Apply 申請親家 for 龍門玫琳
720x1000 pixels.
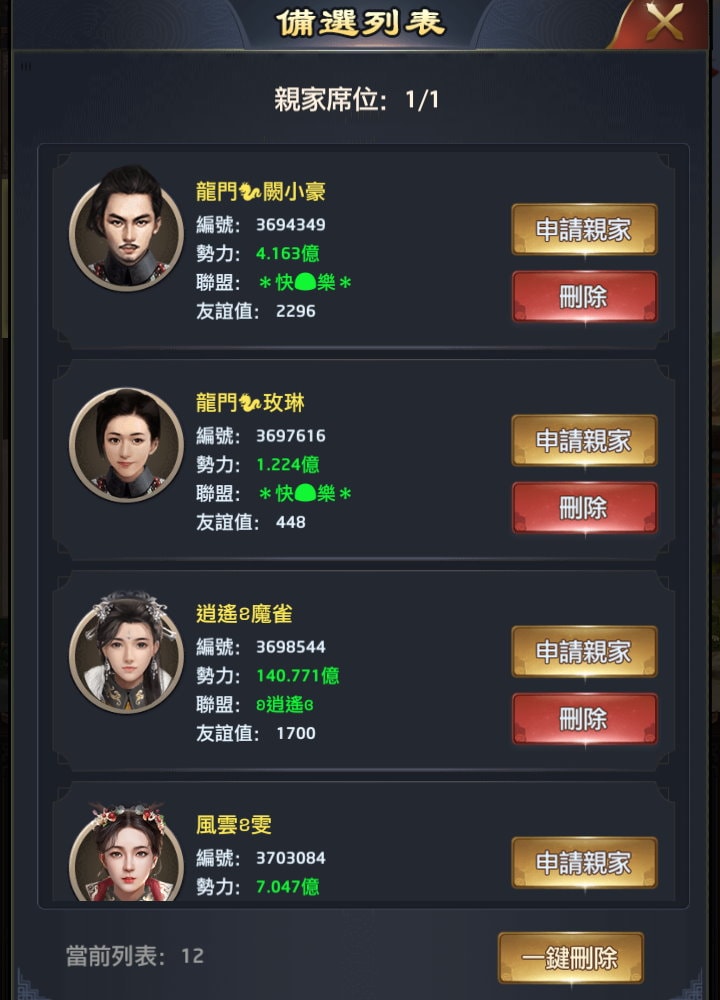click(584, 440)
